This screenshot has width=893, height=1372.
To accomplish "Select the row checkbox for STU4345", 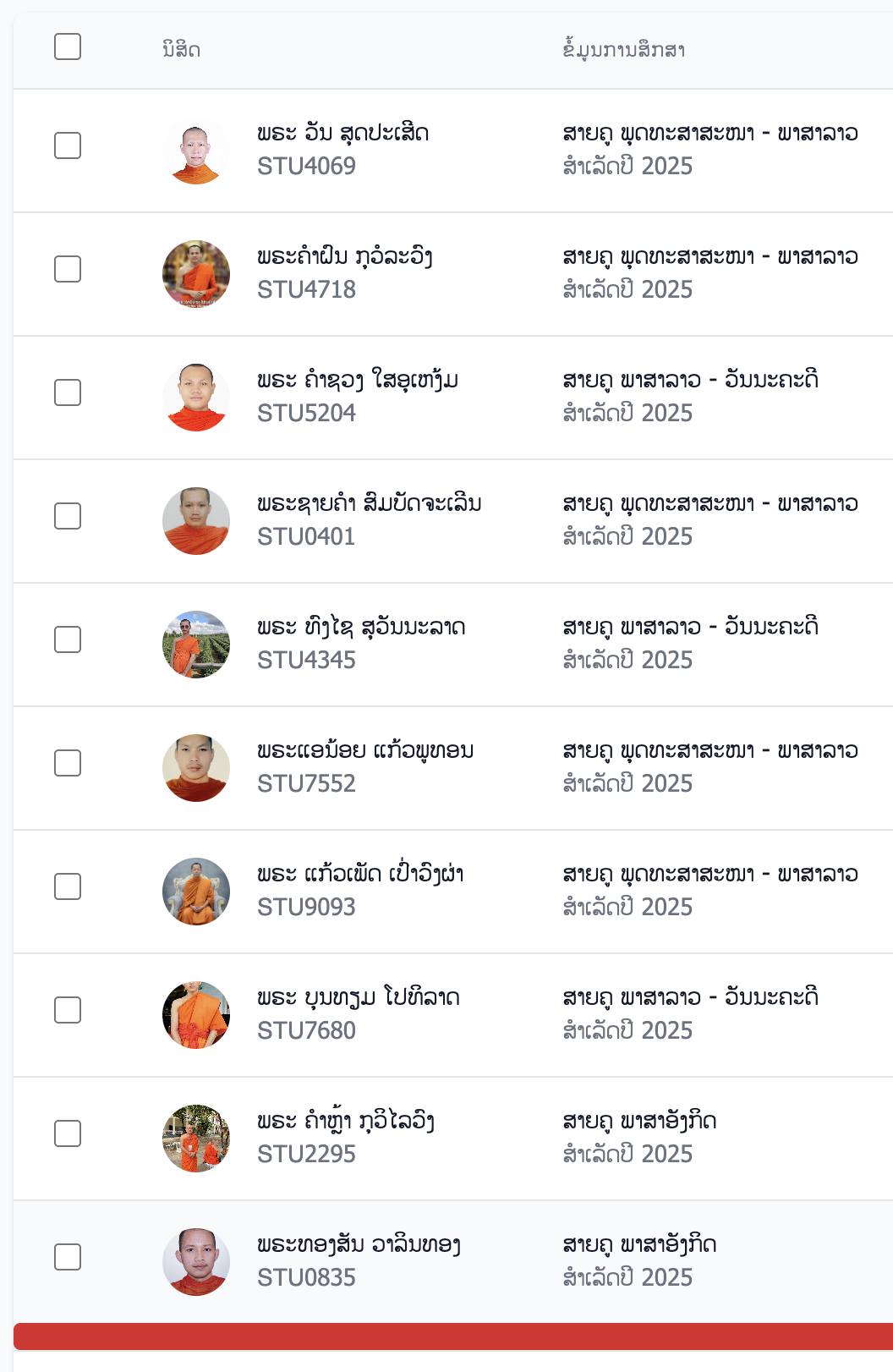I will 68,639.
